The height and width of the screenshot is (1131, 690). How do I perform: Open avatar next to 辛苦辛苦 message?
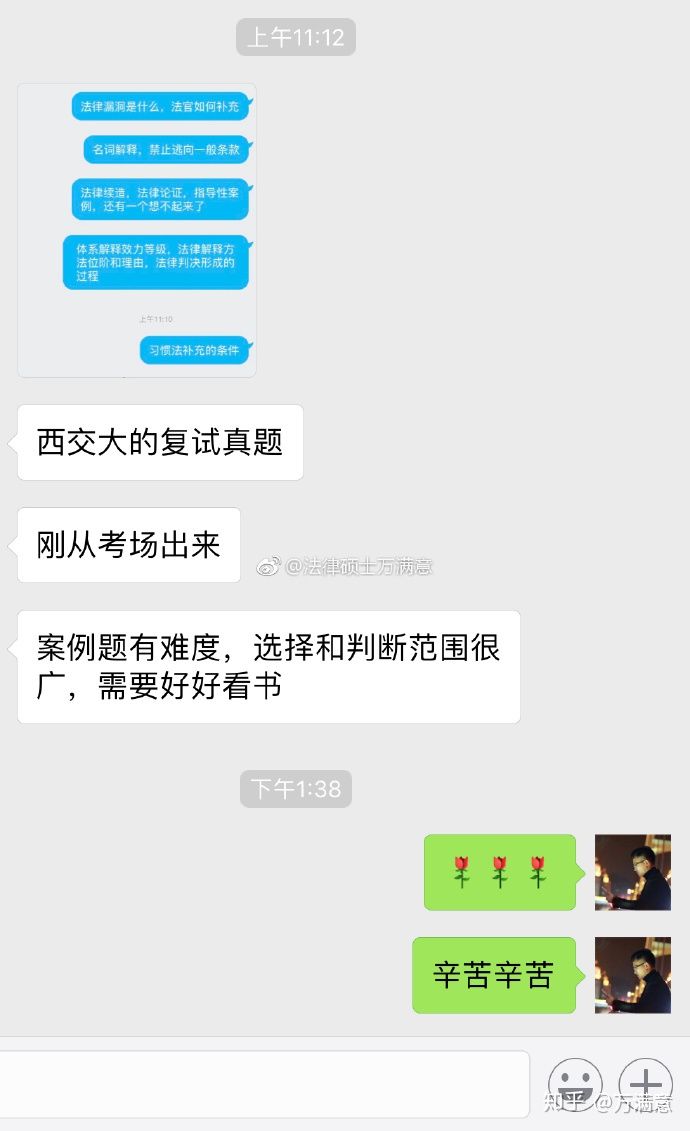tap(633, 975)
